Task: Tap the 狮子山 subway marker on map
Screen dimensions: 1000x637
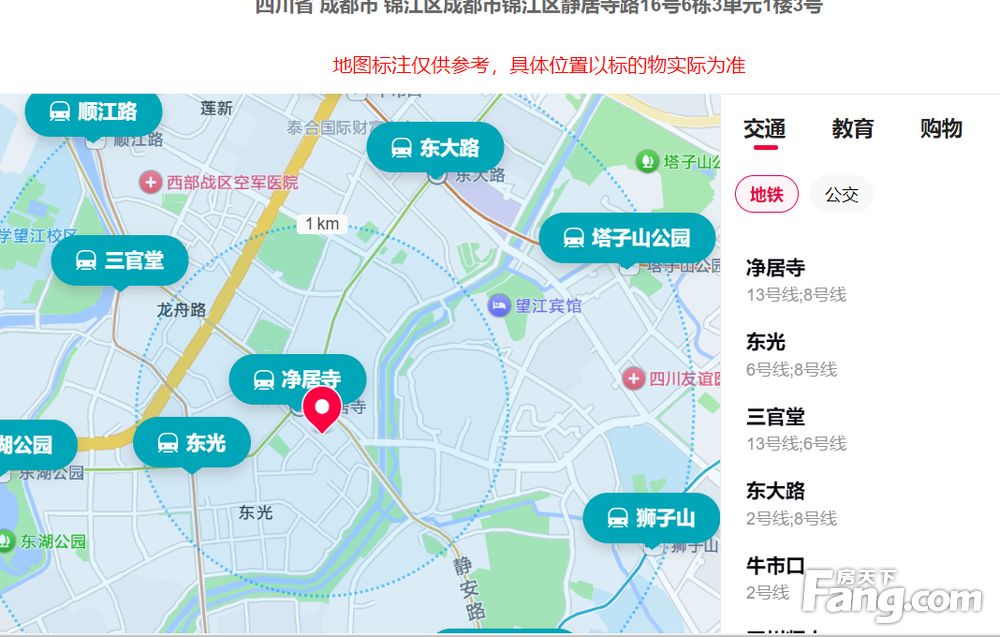Action: pyautogui.click(x=651, y=518)
